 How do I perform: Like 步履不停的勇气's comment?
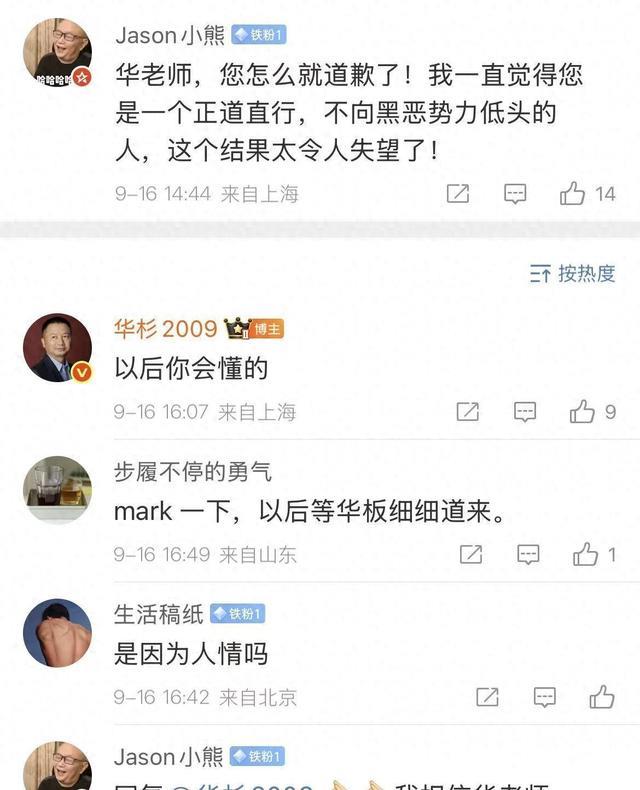point(586,554)
